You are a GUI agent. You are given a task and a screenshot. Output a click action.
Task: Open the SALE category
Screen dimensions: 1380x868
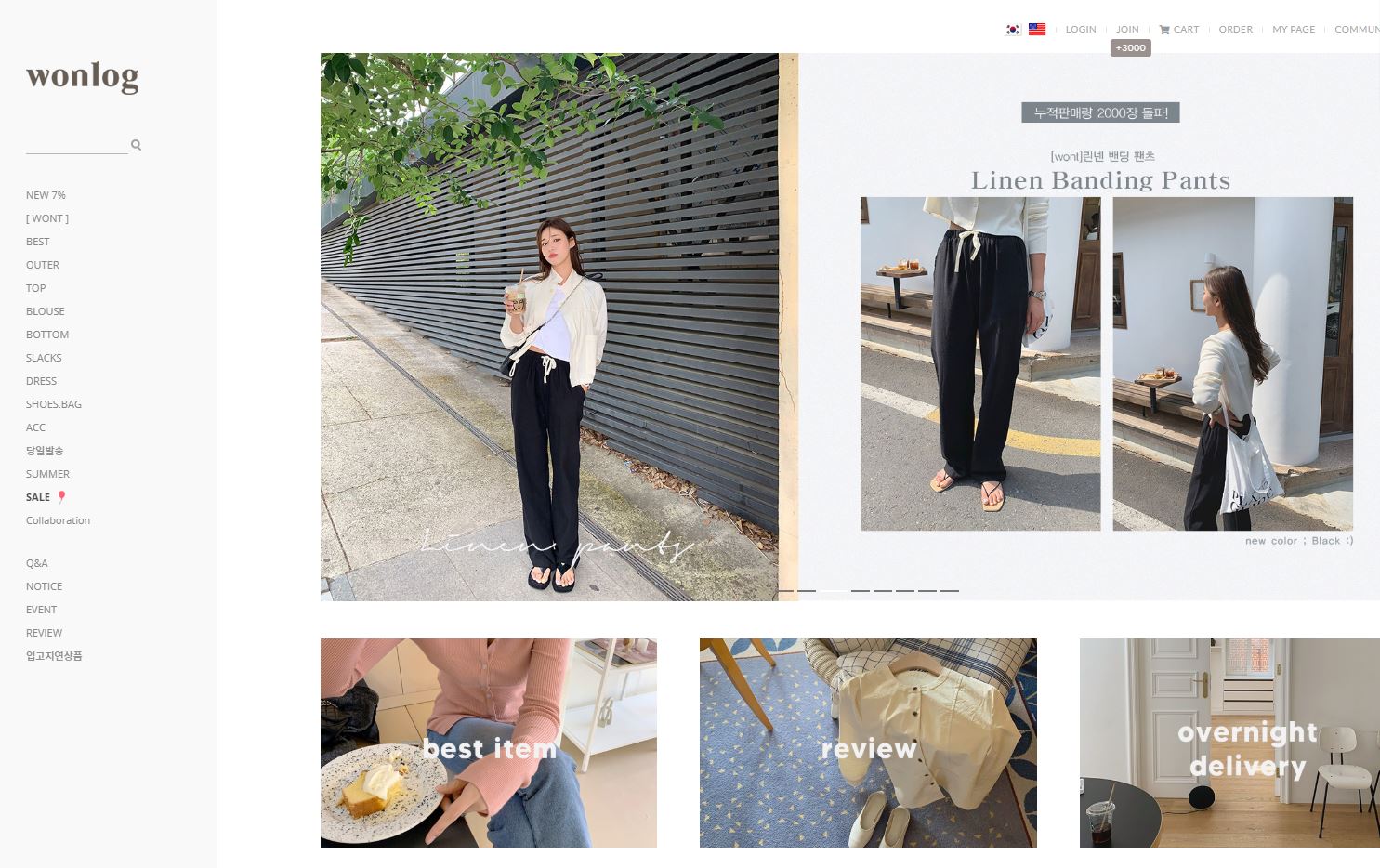click(x=38, y=497)
